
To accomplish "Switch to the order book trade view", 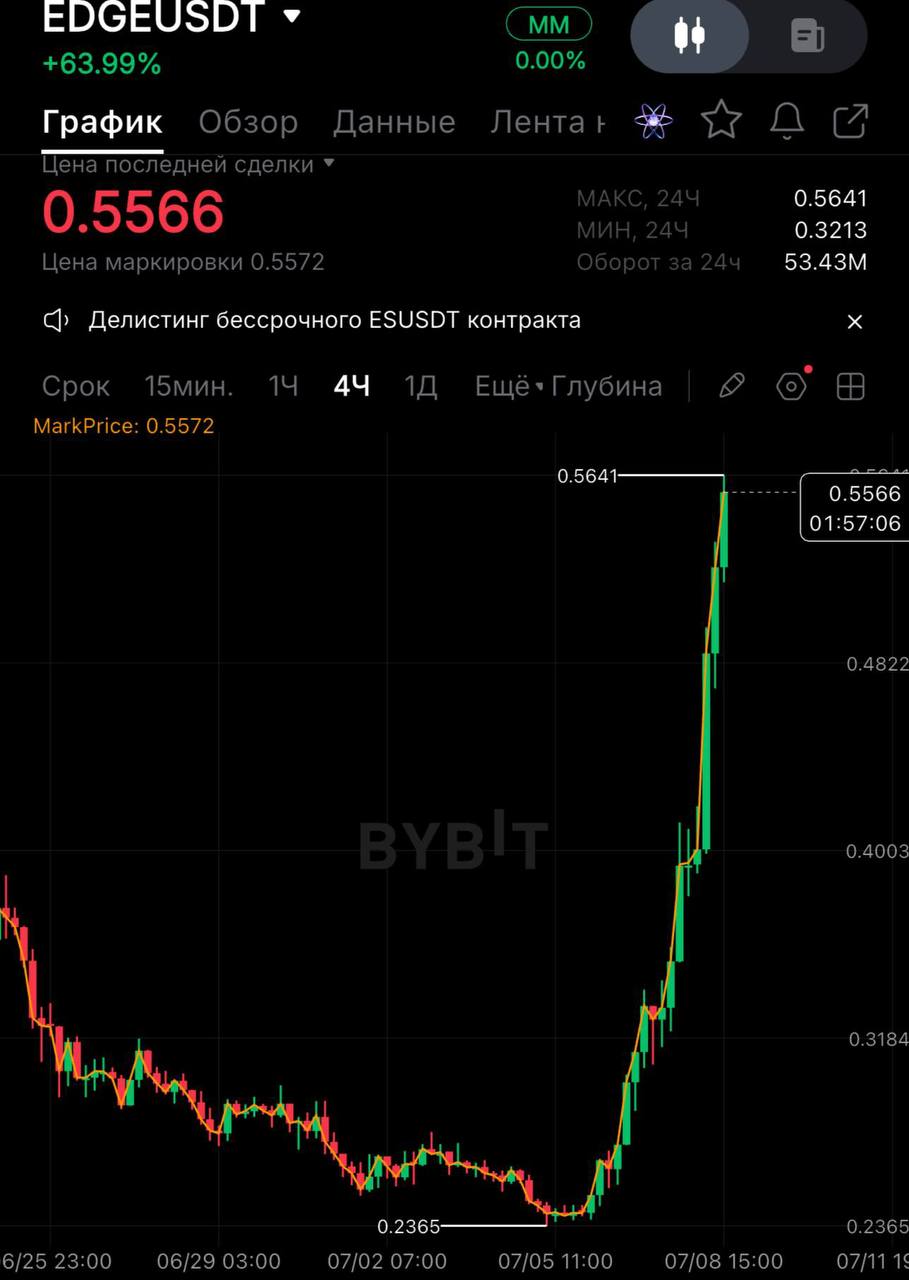I will coord(807,36).
